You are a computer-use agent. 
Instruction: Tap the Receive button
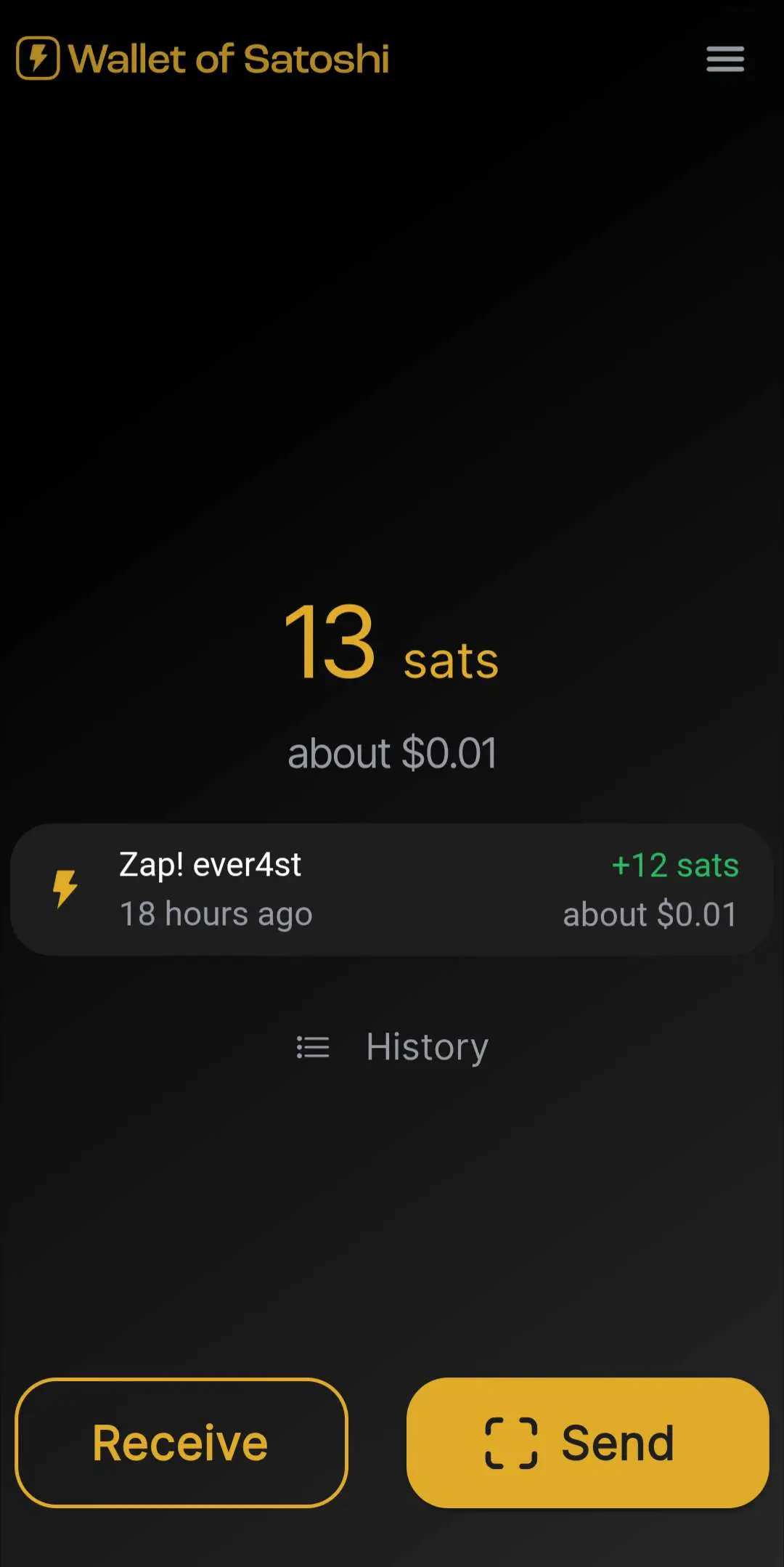(181, 1442)
